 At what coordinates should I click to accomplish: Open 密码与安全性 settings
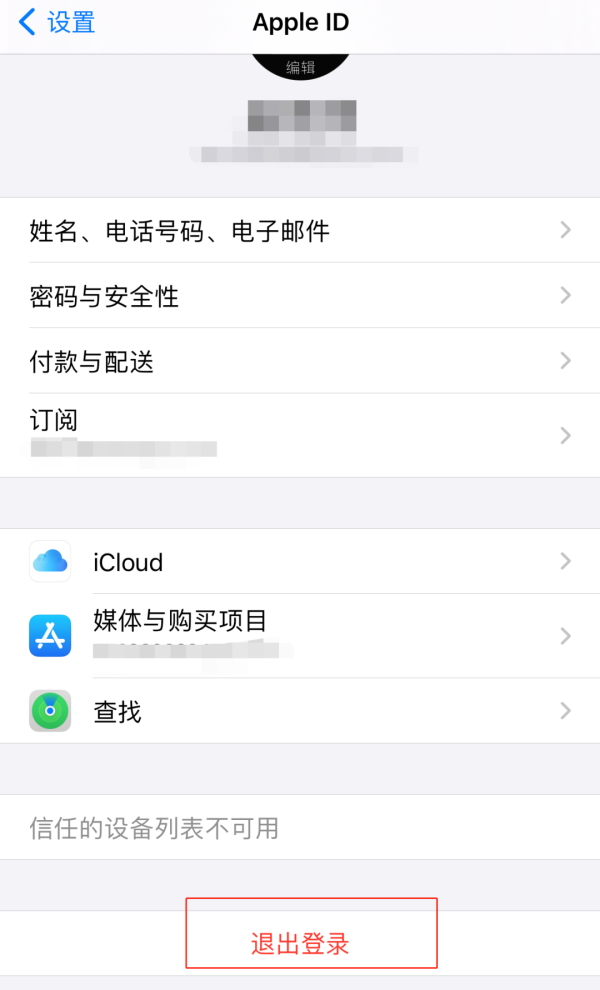coord(300,295)
